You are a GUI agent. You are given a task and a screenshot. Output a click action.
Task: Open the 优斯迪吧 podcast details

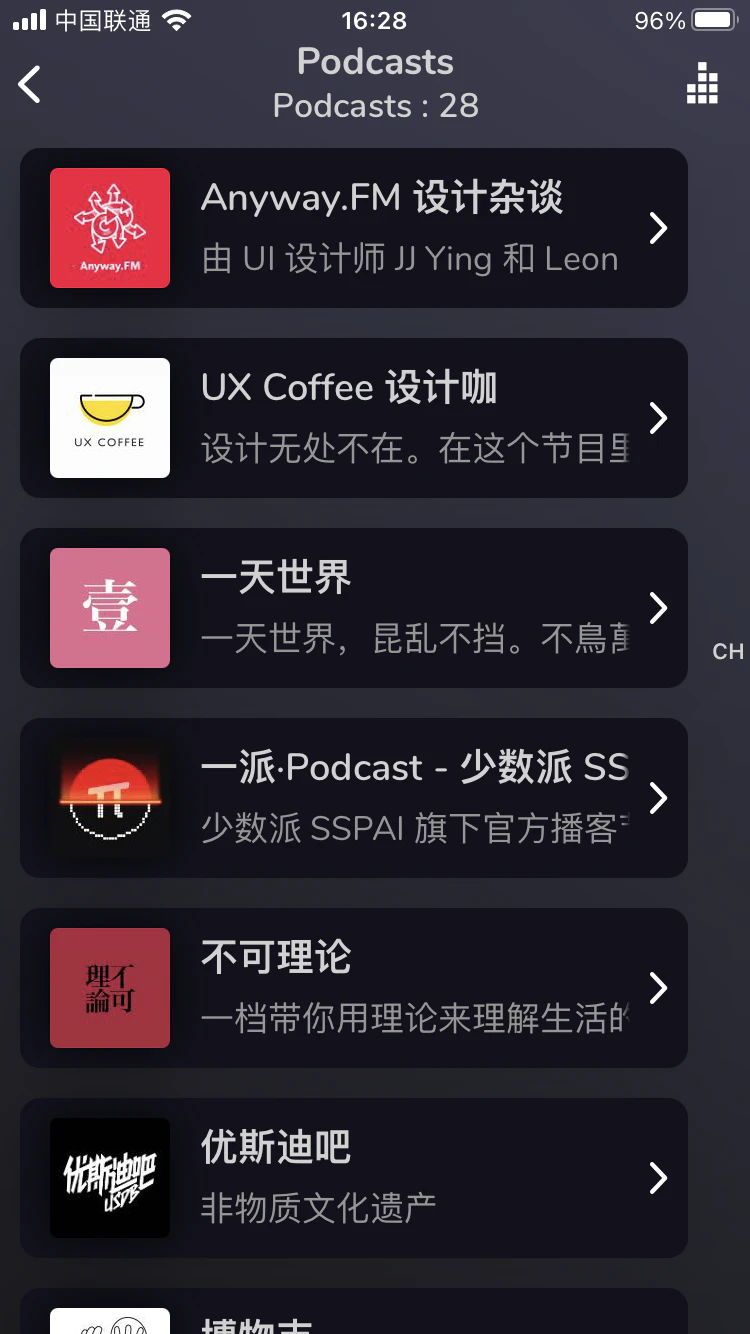click(658, 1178)
